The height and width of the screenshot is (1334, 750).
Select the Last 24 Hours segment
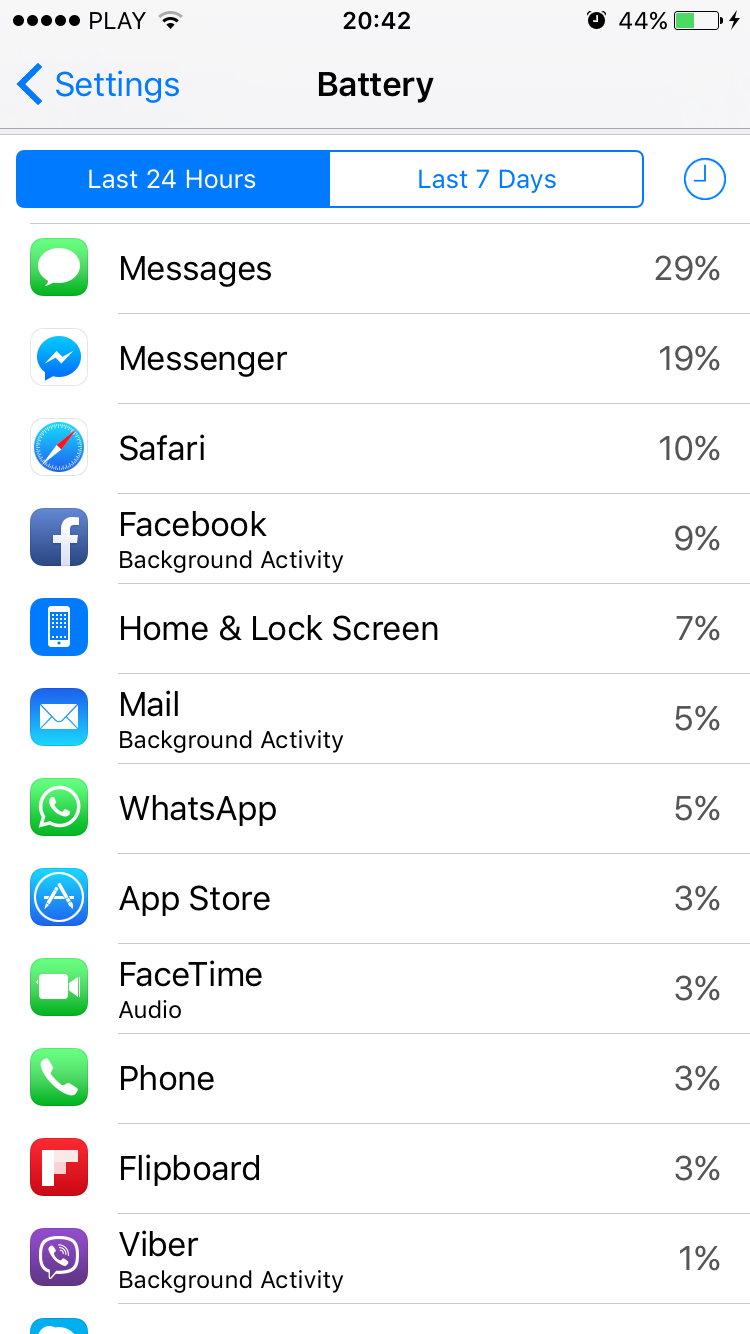[x=172, y=179]
